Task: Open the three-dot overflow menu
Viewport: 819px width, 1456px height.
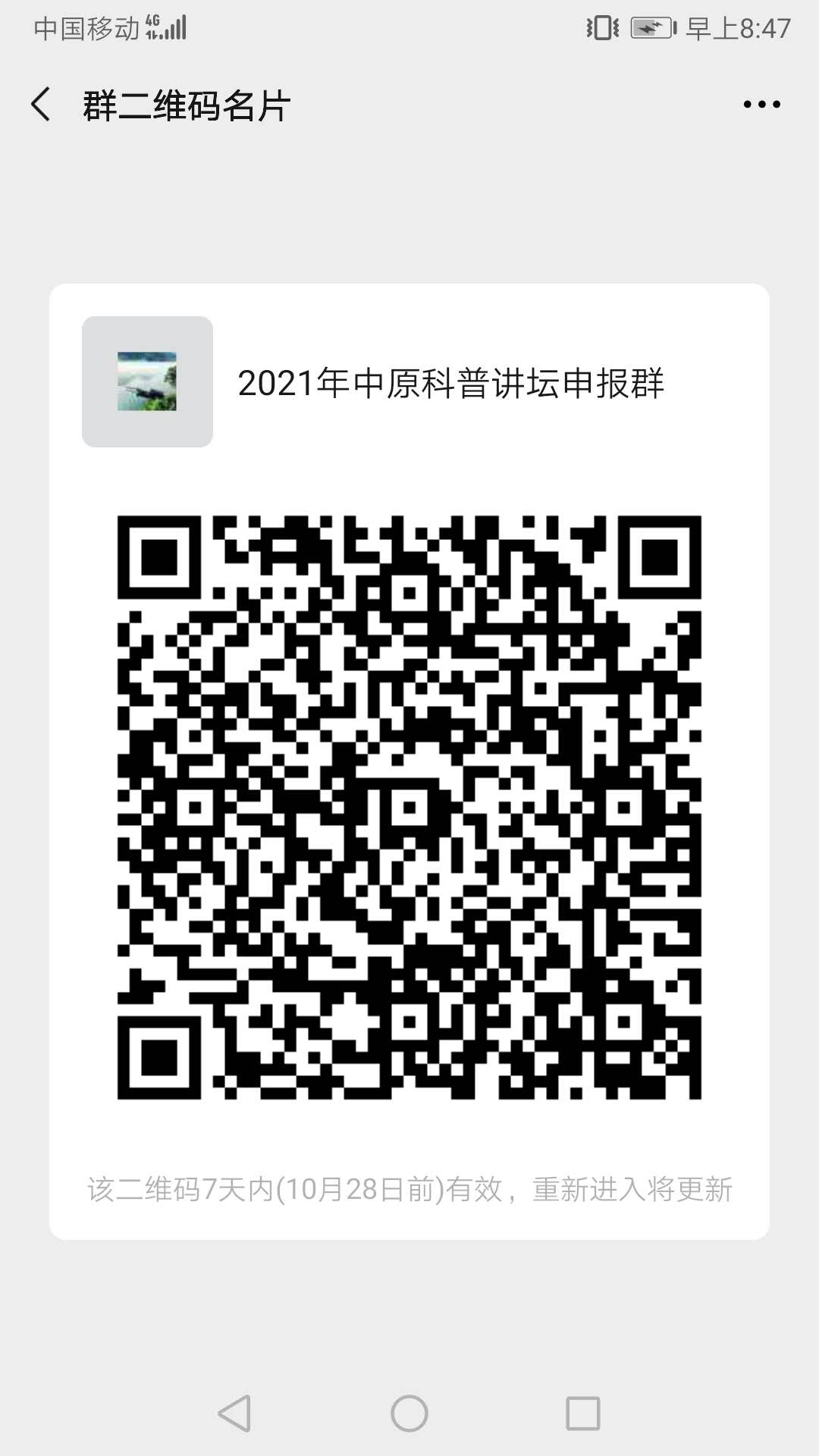Action: tap(761, 105)
